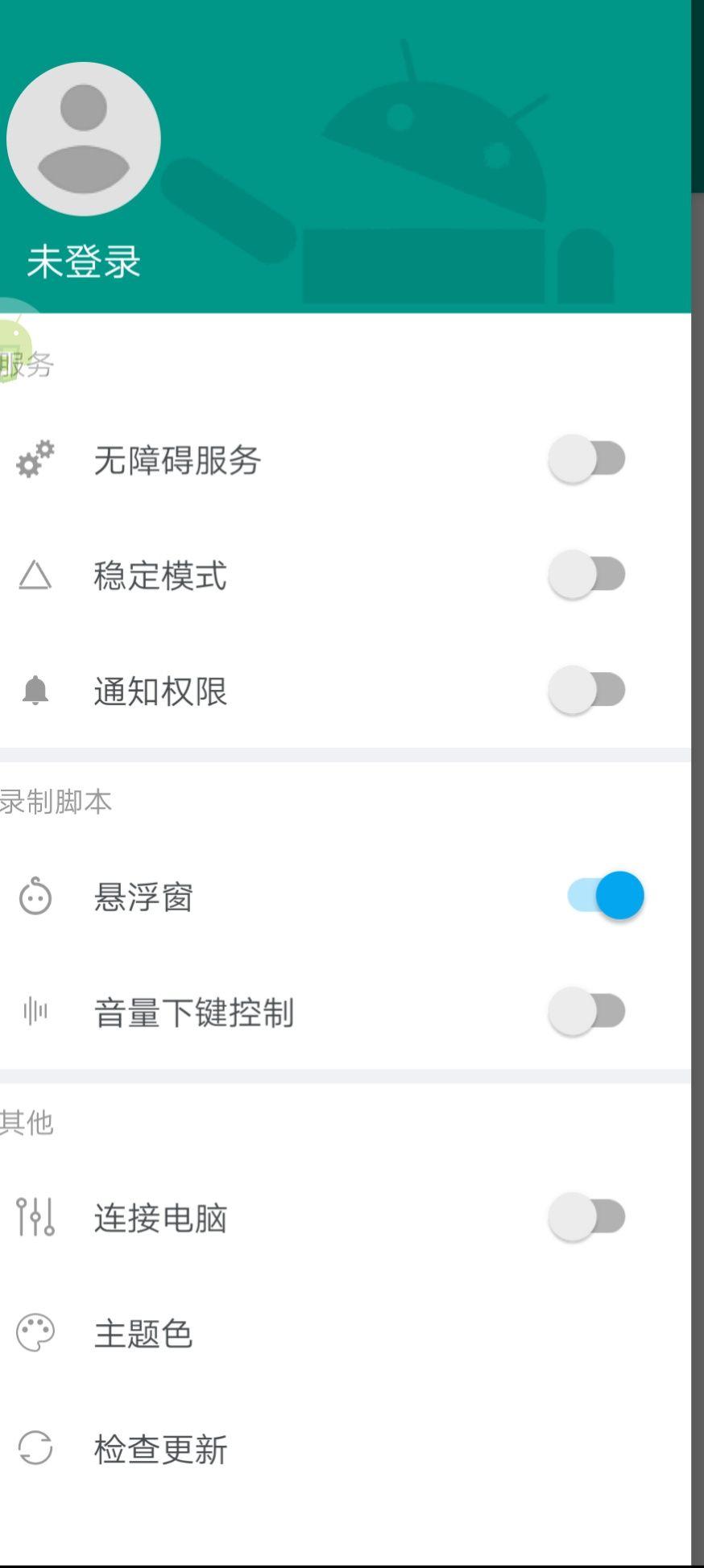Click the triangle icon for 稳定模式
Viewport: 704px width, 1568px height.
pos(34,576)
